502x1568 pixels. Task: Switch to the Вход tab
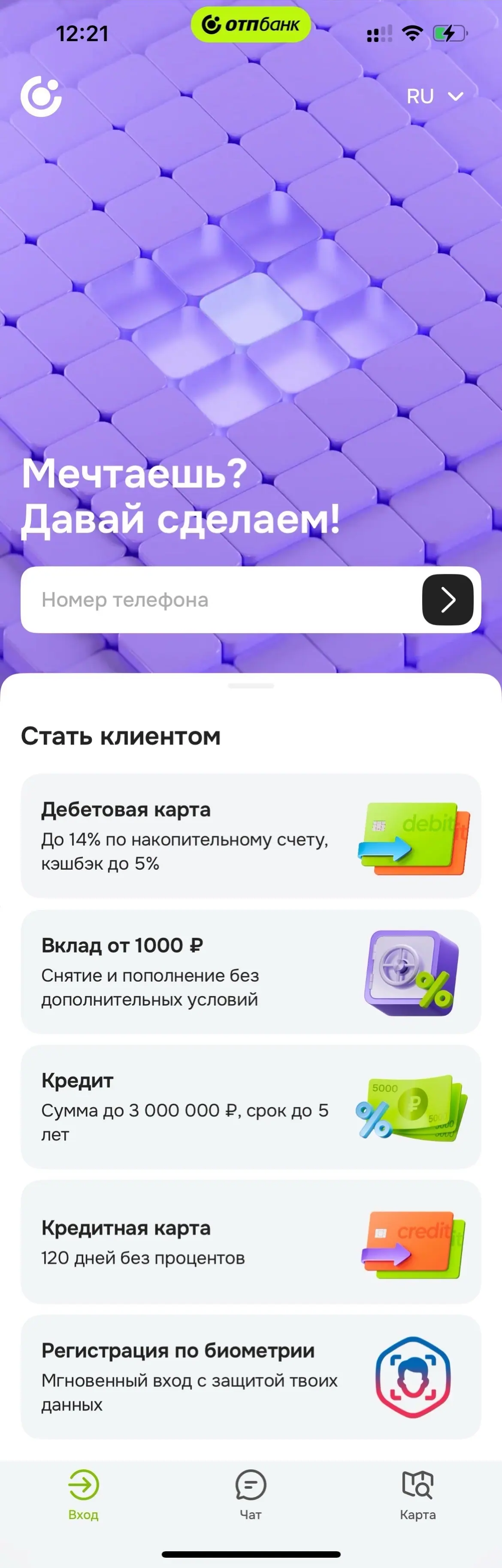pos(84,1495)
